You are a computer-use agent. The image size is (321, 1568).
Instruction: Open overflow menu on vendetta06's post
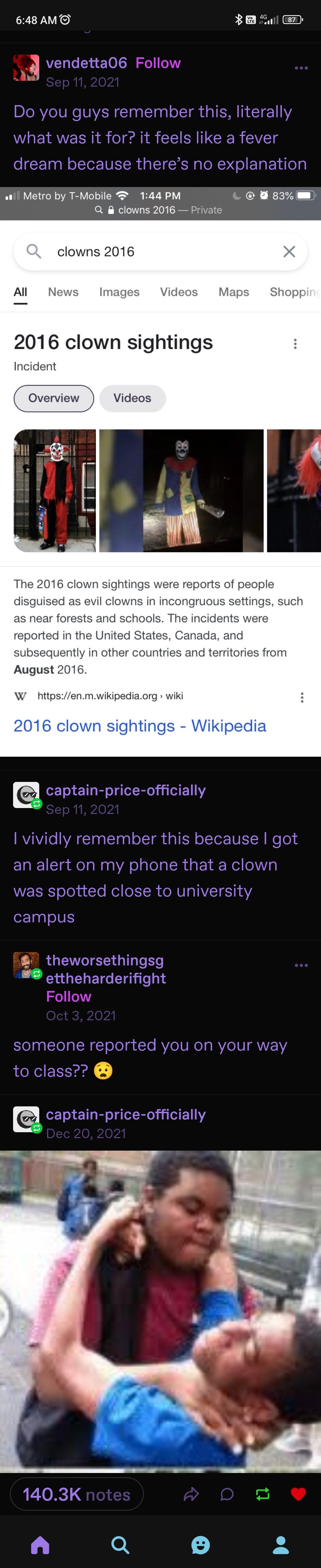[x=301, y=68]
